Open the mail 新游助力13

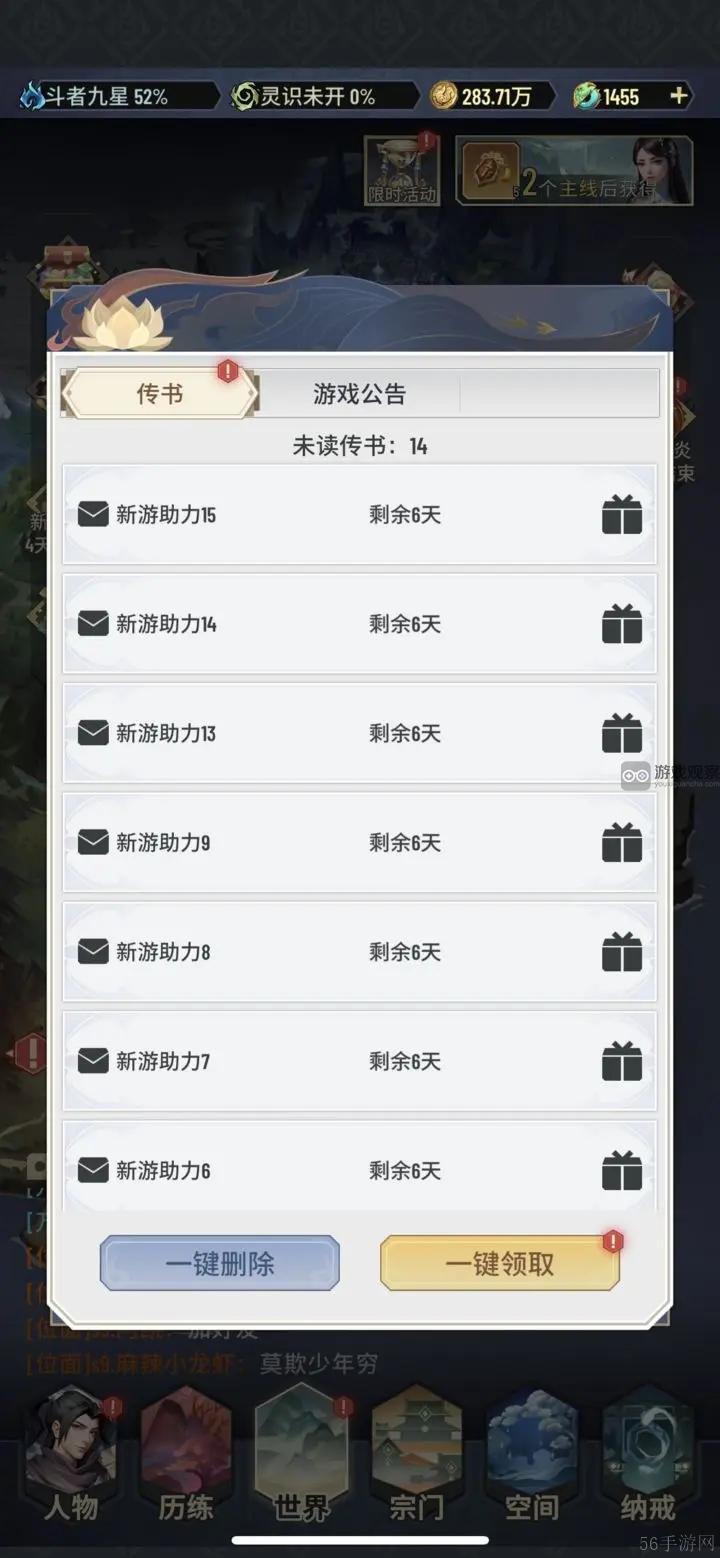pos(359,733)
